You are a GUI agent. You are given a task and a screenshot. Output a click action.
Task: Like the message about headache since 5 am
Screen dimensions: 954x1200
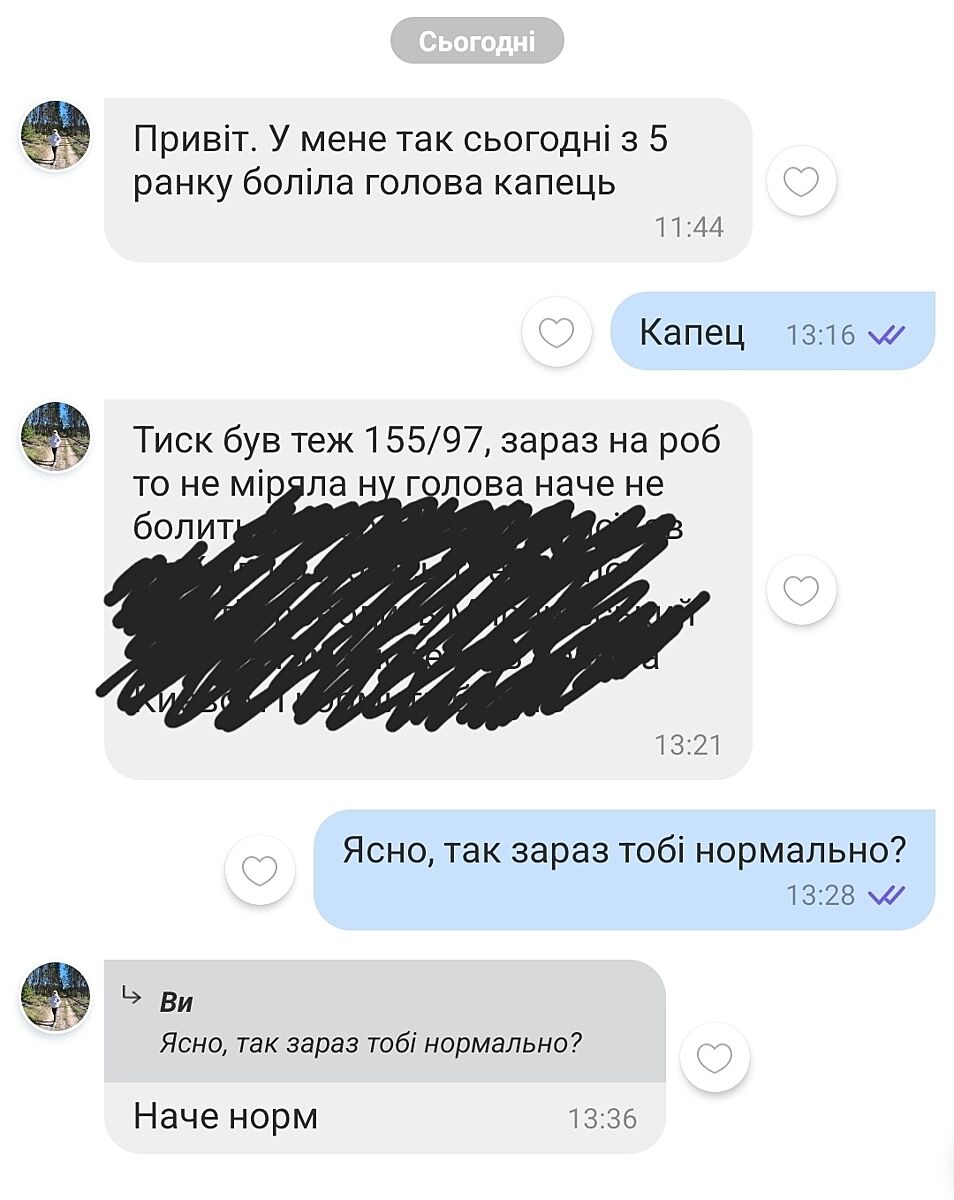tap(800, 182)
